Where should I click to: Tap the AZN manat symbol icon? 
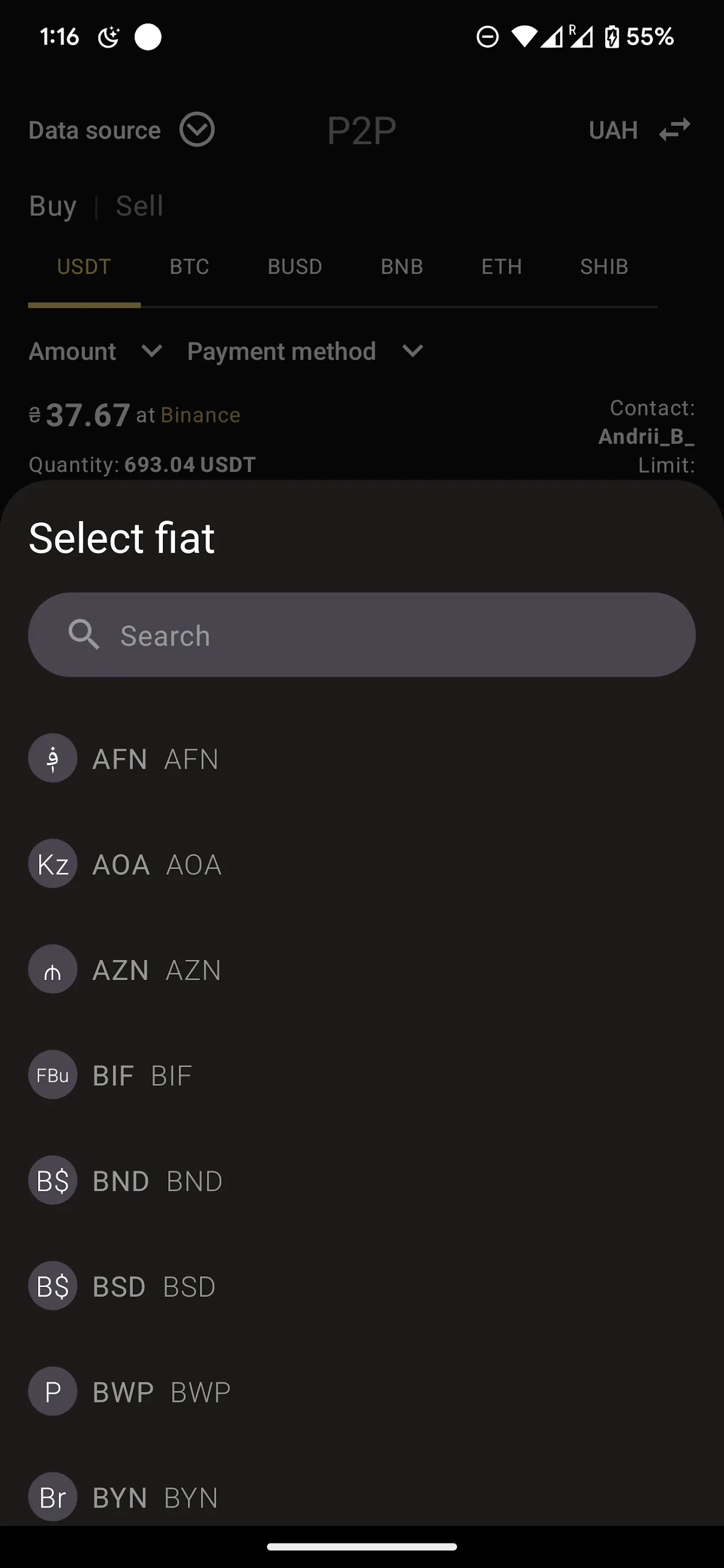52,969
